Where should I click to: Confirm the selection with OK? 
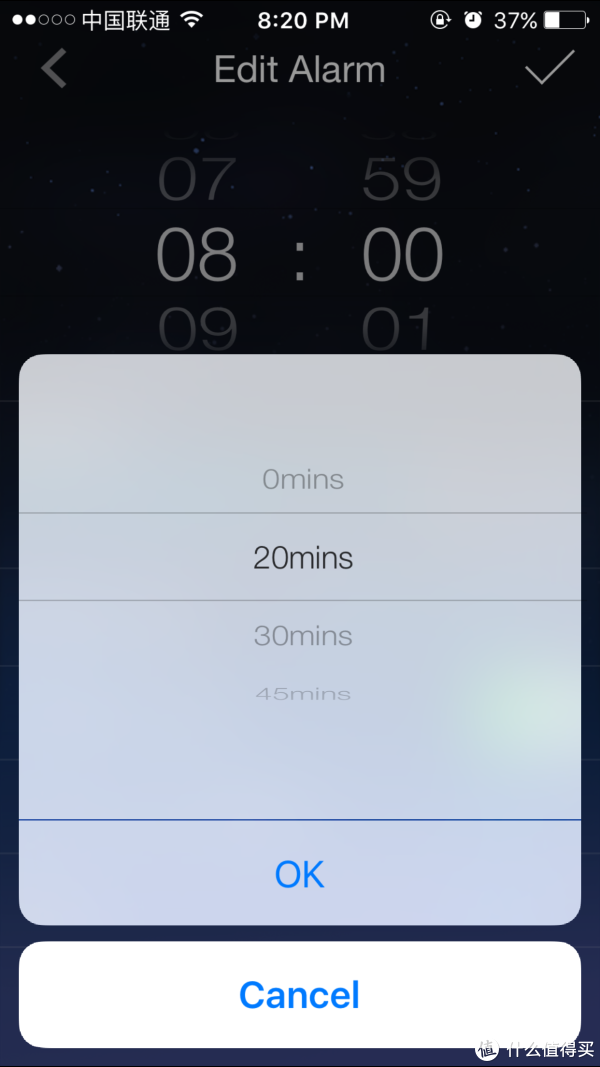click(300, 874)
